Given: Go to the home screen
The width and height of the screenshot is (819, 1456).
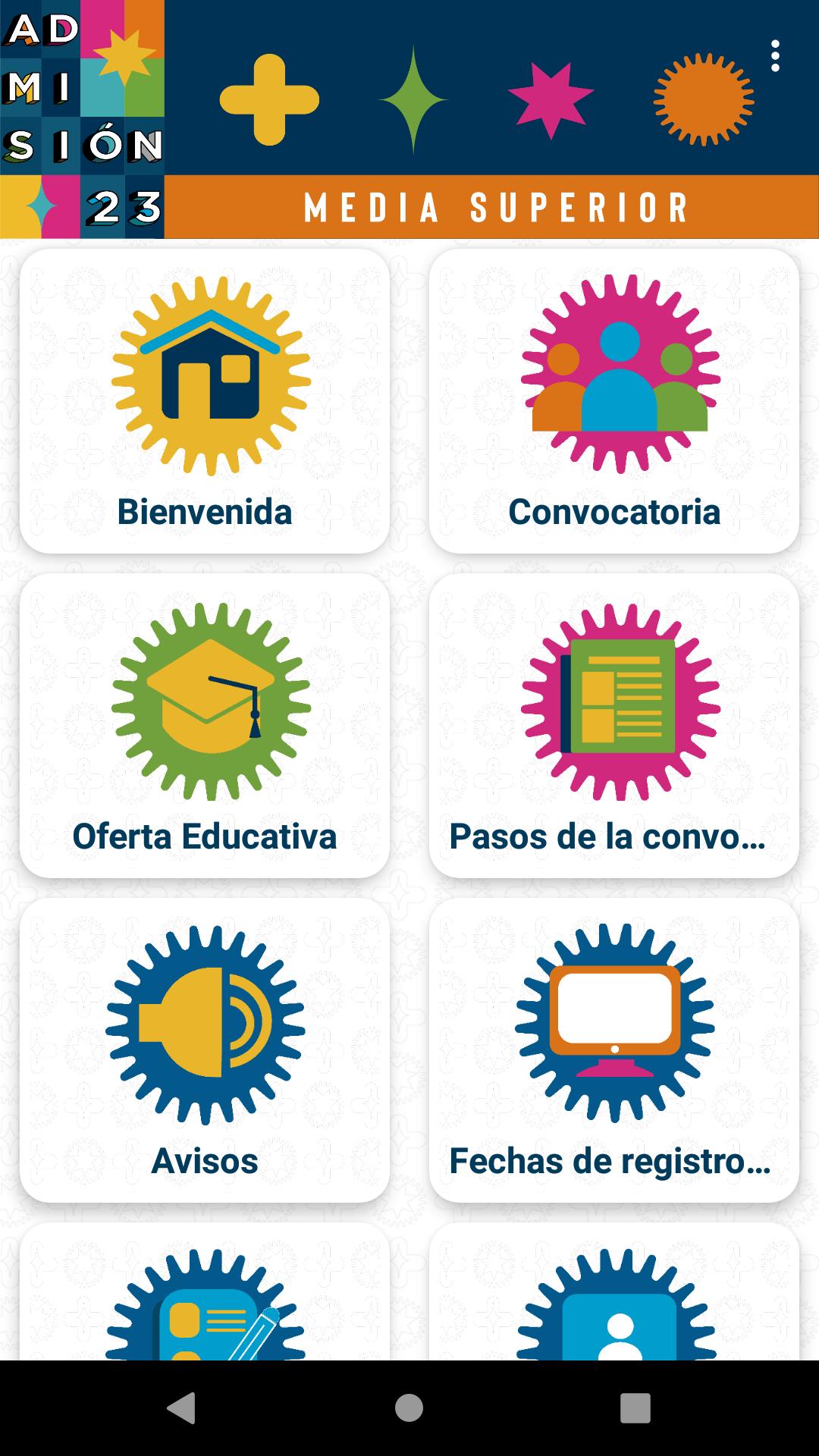Looking at the screenshot, I should [x=409, y=1408].
